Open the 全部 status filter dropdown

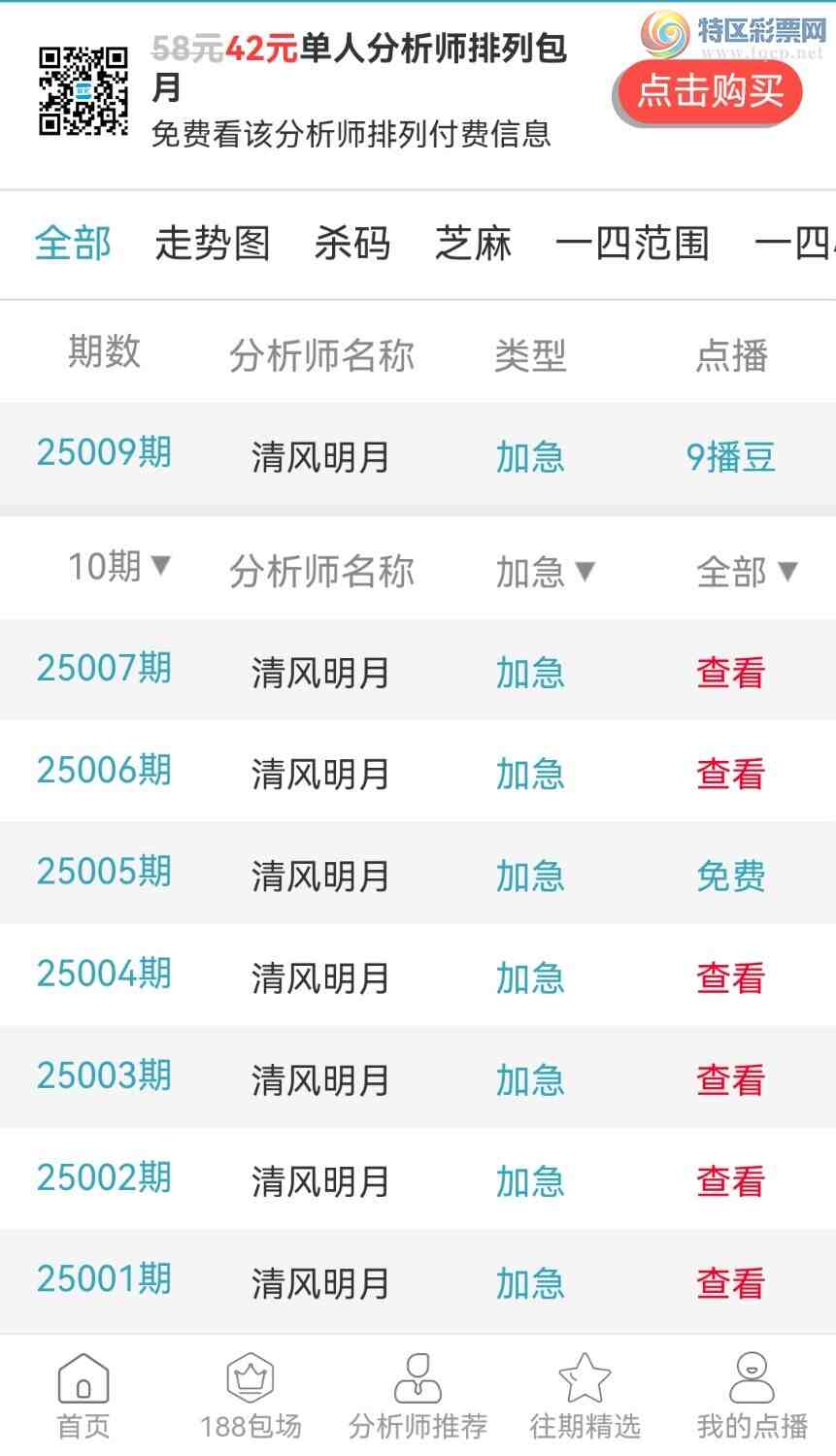click(x=746, y=572)
